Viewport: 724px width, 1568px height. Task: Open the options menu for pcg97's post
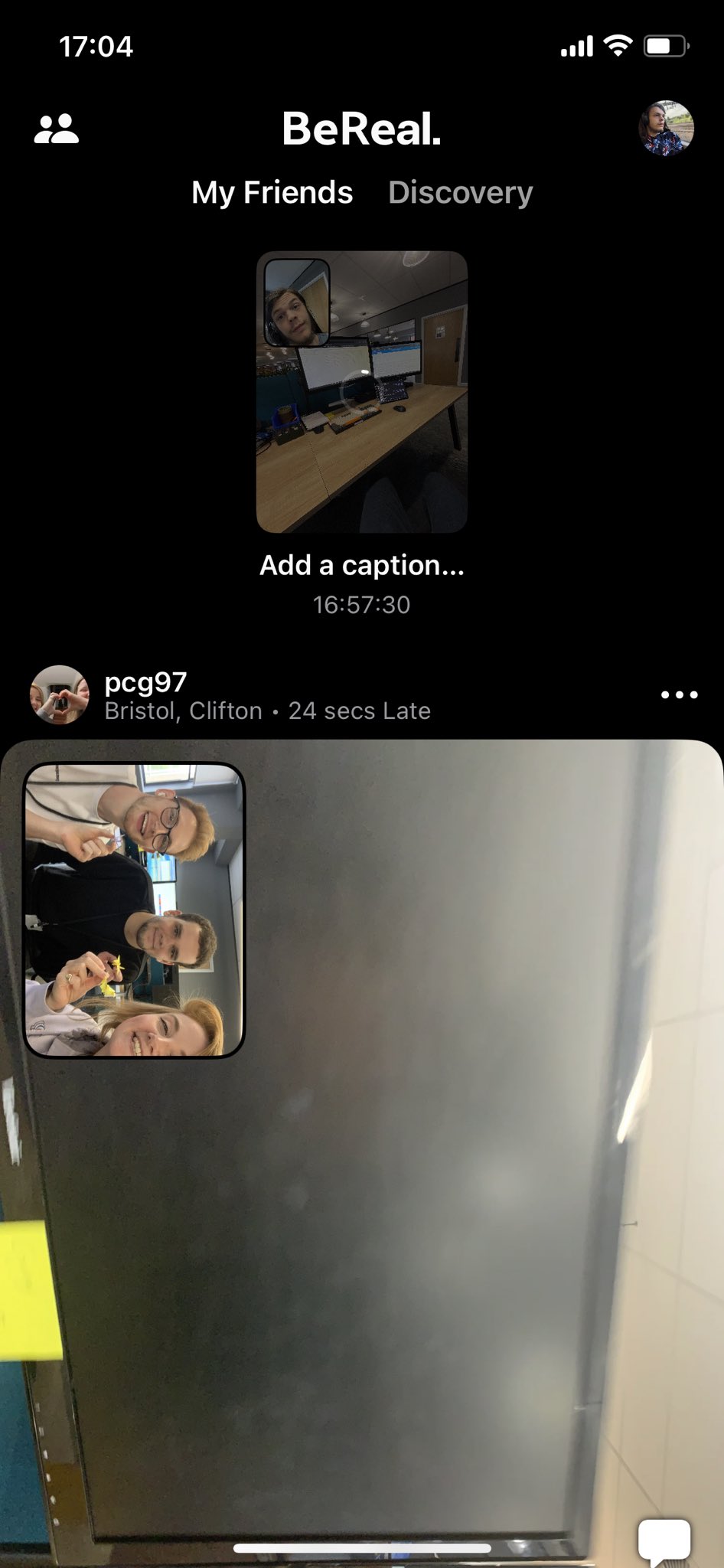pos(679,695)
